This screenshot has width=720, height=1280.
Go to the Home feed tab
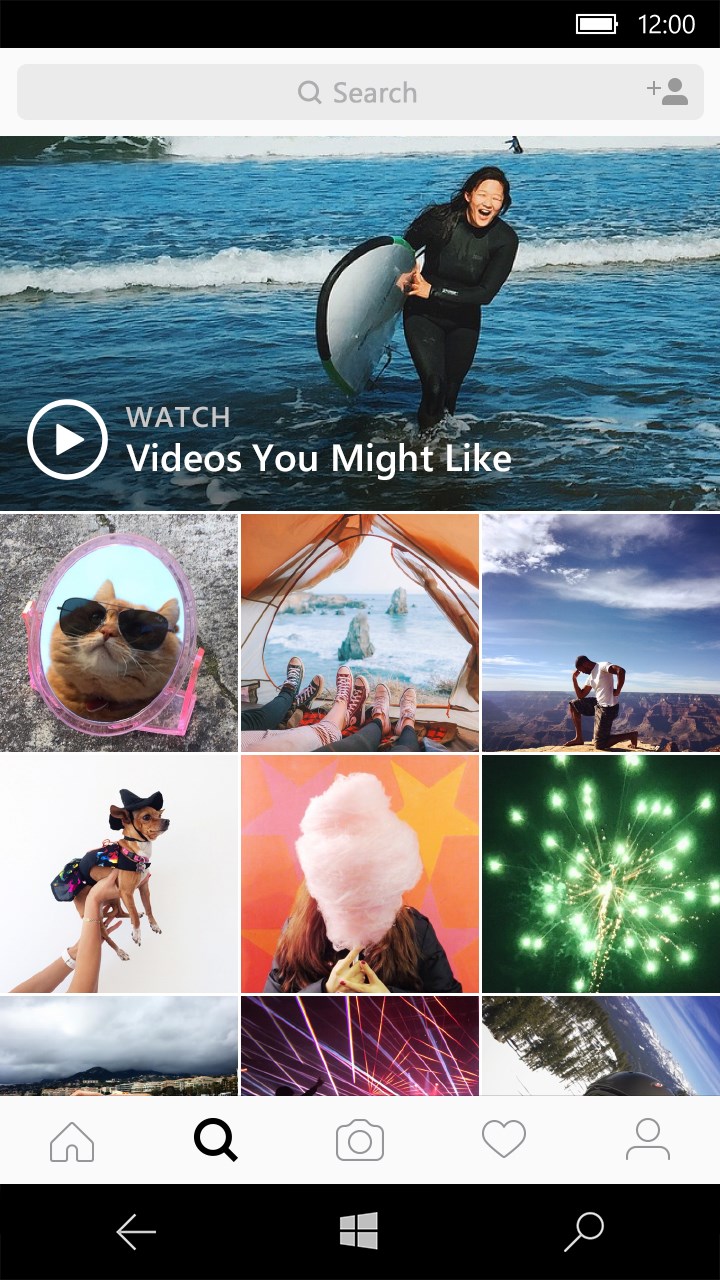coord(72,1140)
